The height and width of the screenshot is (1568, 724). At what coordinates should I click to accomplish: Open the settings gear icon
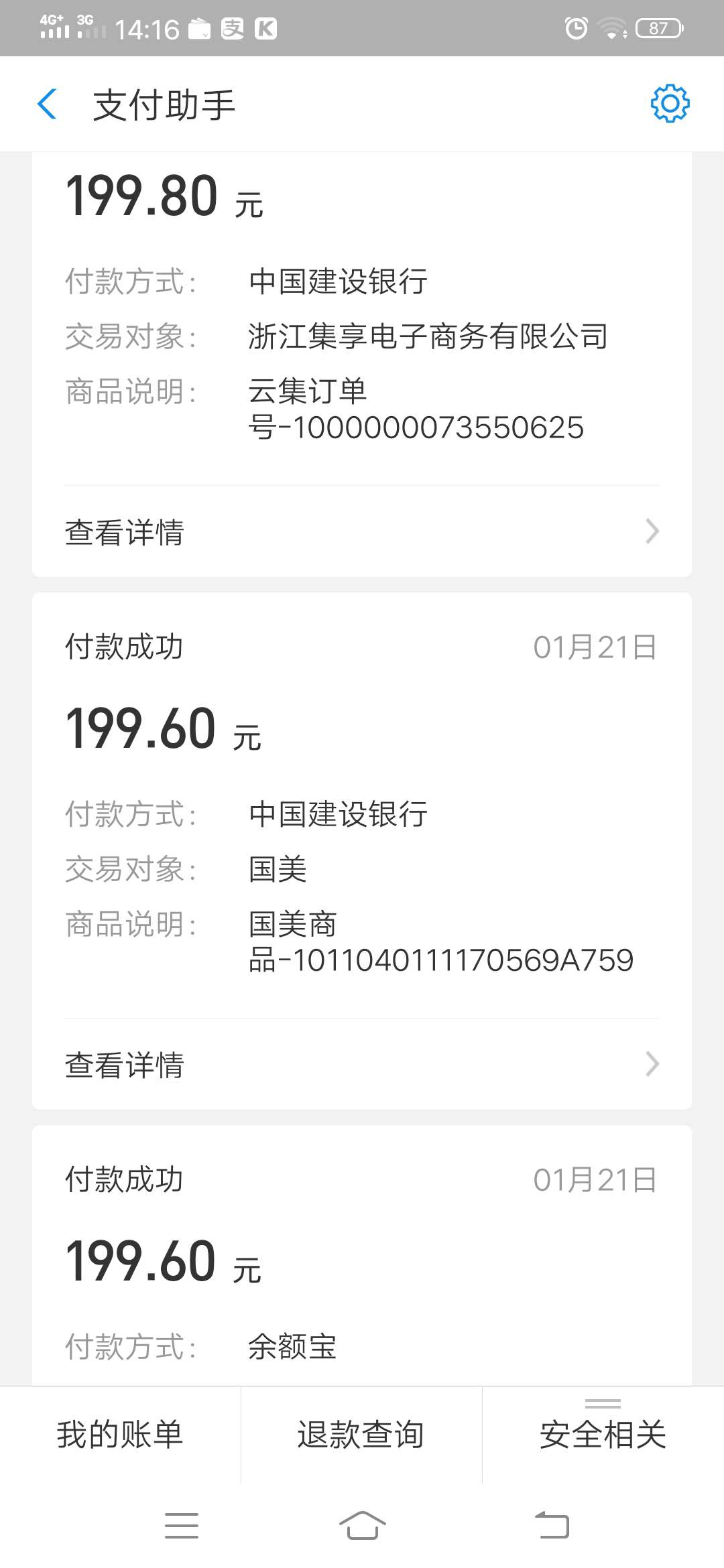(670, 104)
